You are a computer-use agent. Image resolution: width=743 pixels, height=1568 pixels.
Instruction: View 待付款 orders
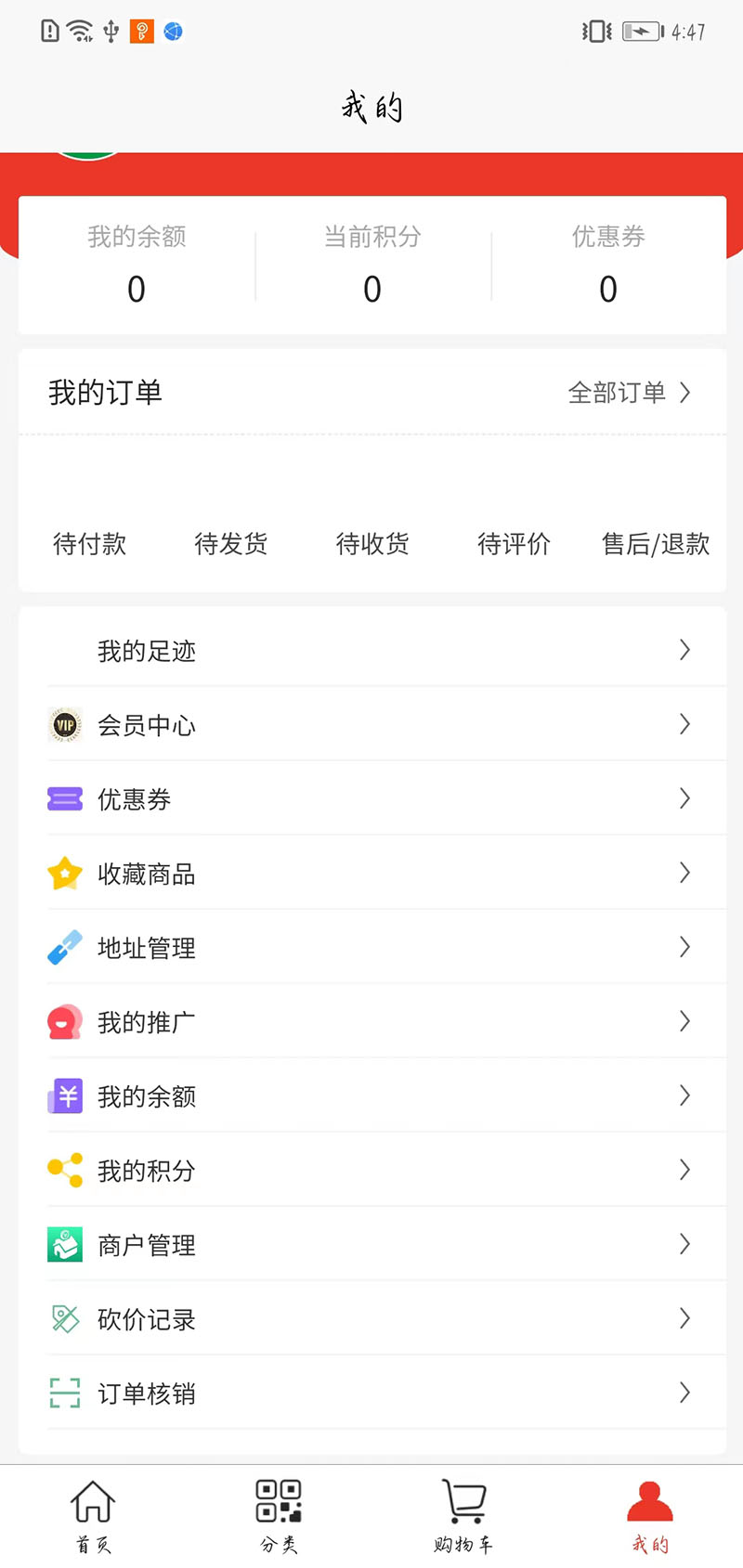[90, 543]
